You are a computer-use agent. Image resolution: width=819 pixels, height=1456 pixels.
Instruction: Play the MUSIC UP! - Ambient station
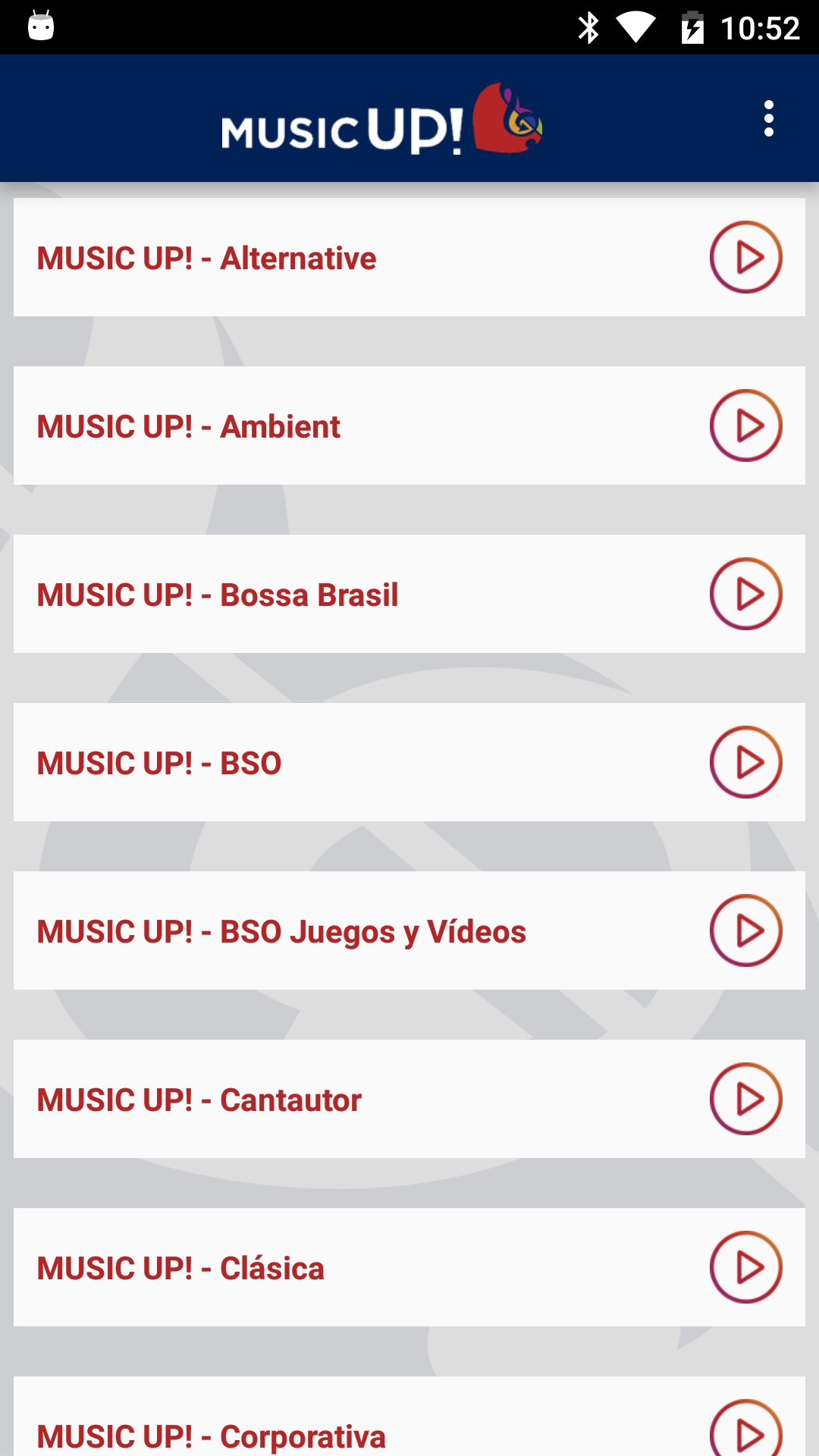746,425
